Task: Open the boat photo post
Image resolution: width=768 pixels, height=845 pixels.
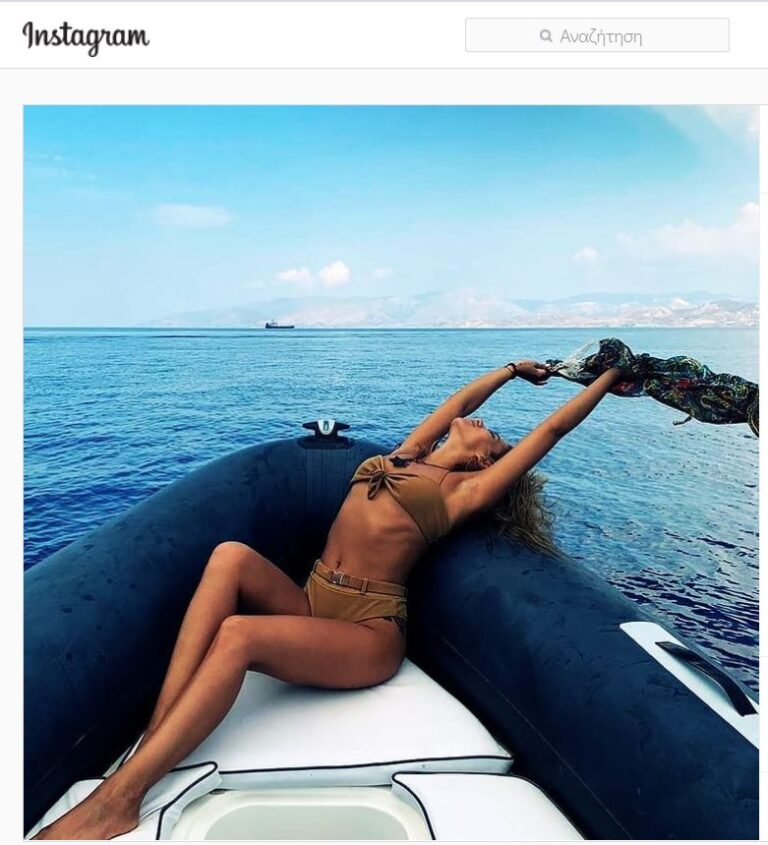Action: pos(390,471)
